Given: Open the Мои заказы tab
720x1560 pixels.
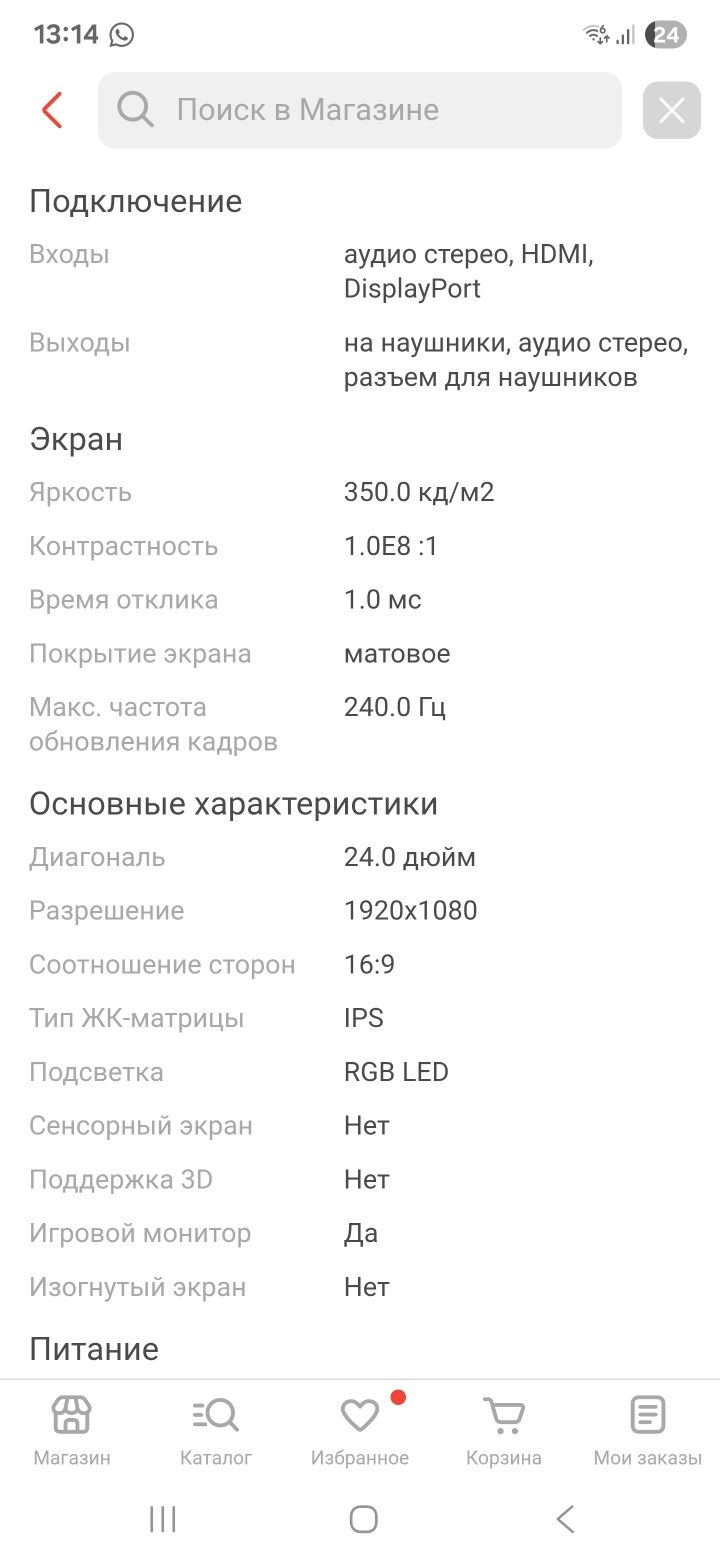Looking at the screenshot, I should click(648, 1430).
